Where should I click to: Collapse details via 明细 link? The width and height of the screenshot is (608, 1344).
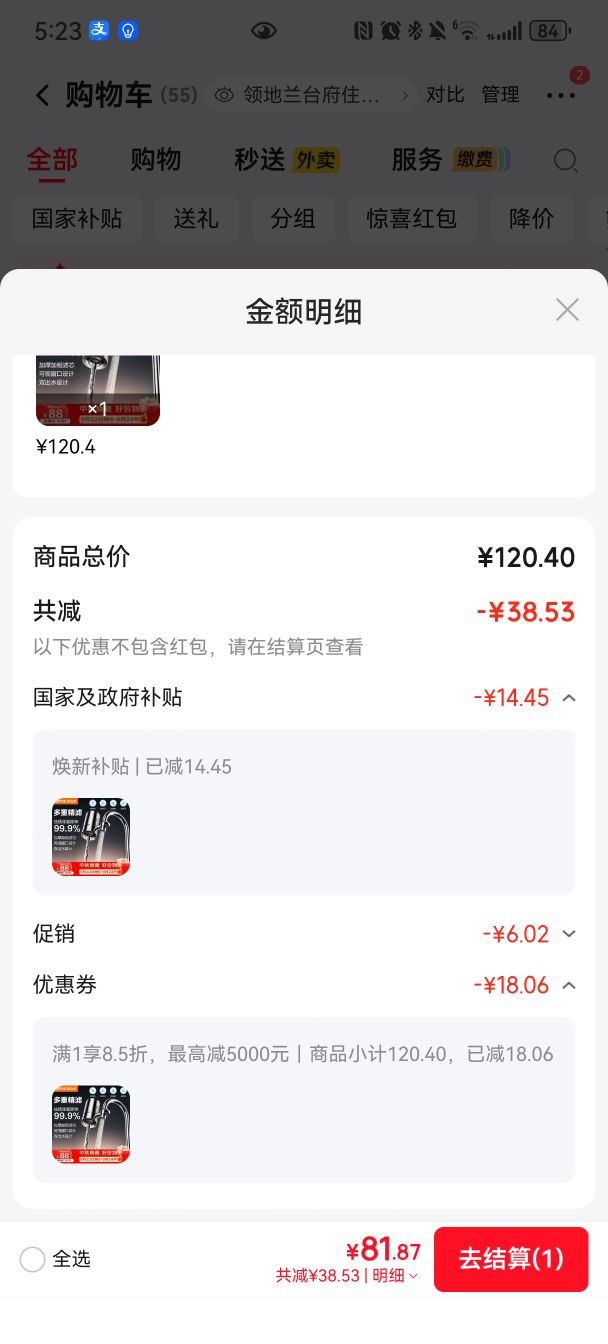point(395,1276)
